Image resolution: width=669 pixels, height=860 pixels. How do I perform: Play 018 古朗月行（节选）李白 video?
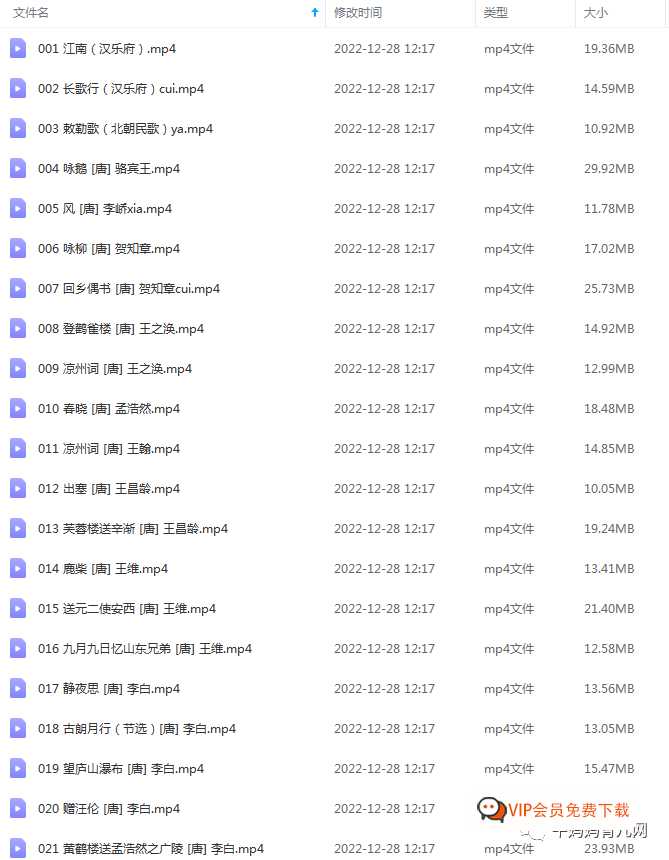tap(137, 729)
